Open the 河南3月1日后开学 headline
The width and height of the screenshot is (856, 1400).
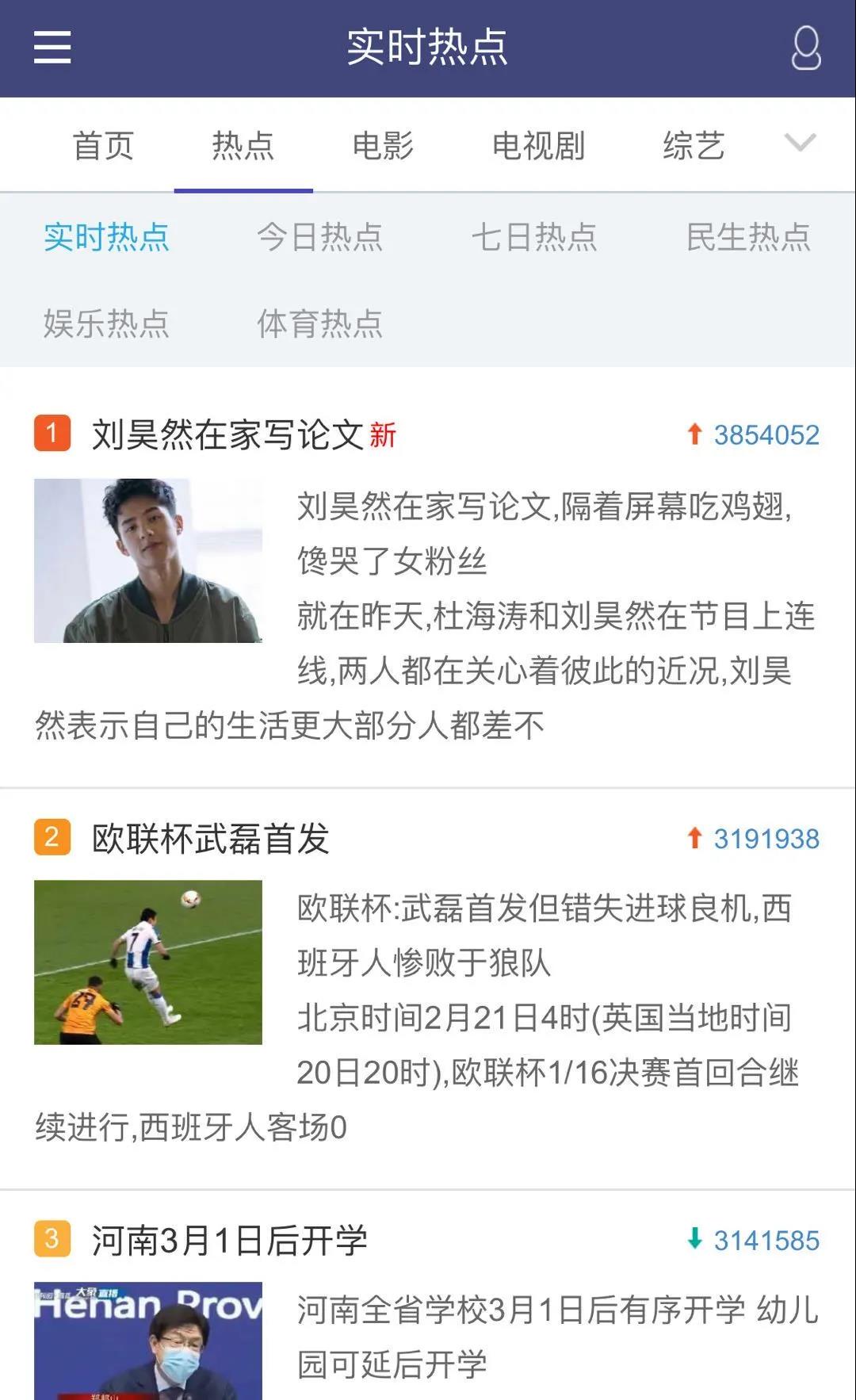pos(229,1241)
